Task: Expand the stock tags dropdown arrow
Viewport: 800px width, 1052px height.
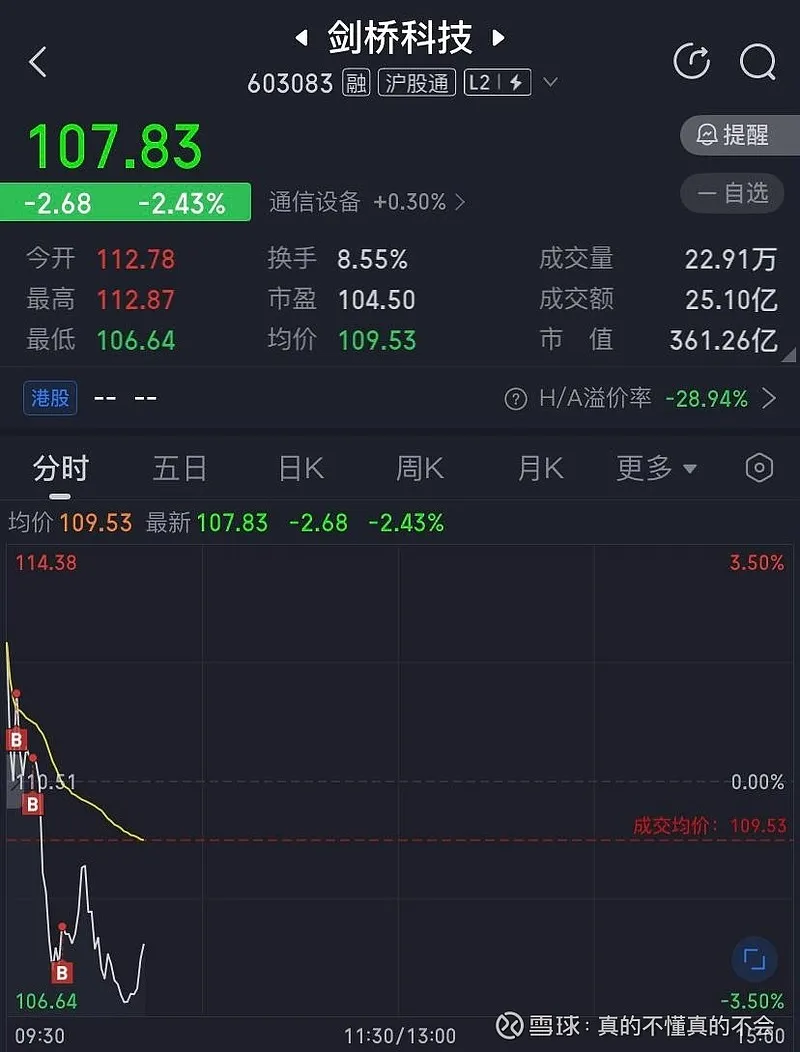Action: [549, 83]
